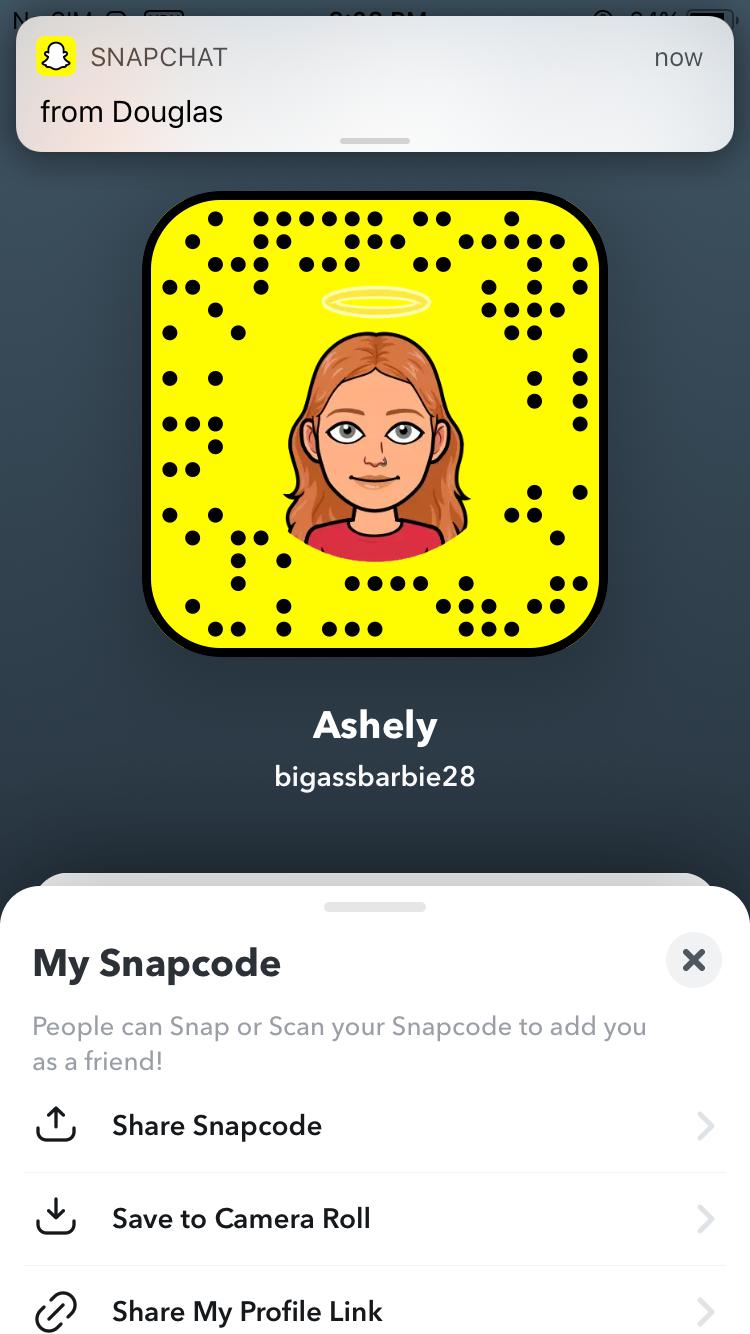Open Share Snapcode option

pos(375,1126)
